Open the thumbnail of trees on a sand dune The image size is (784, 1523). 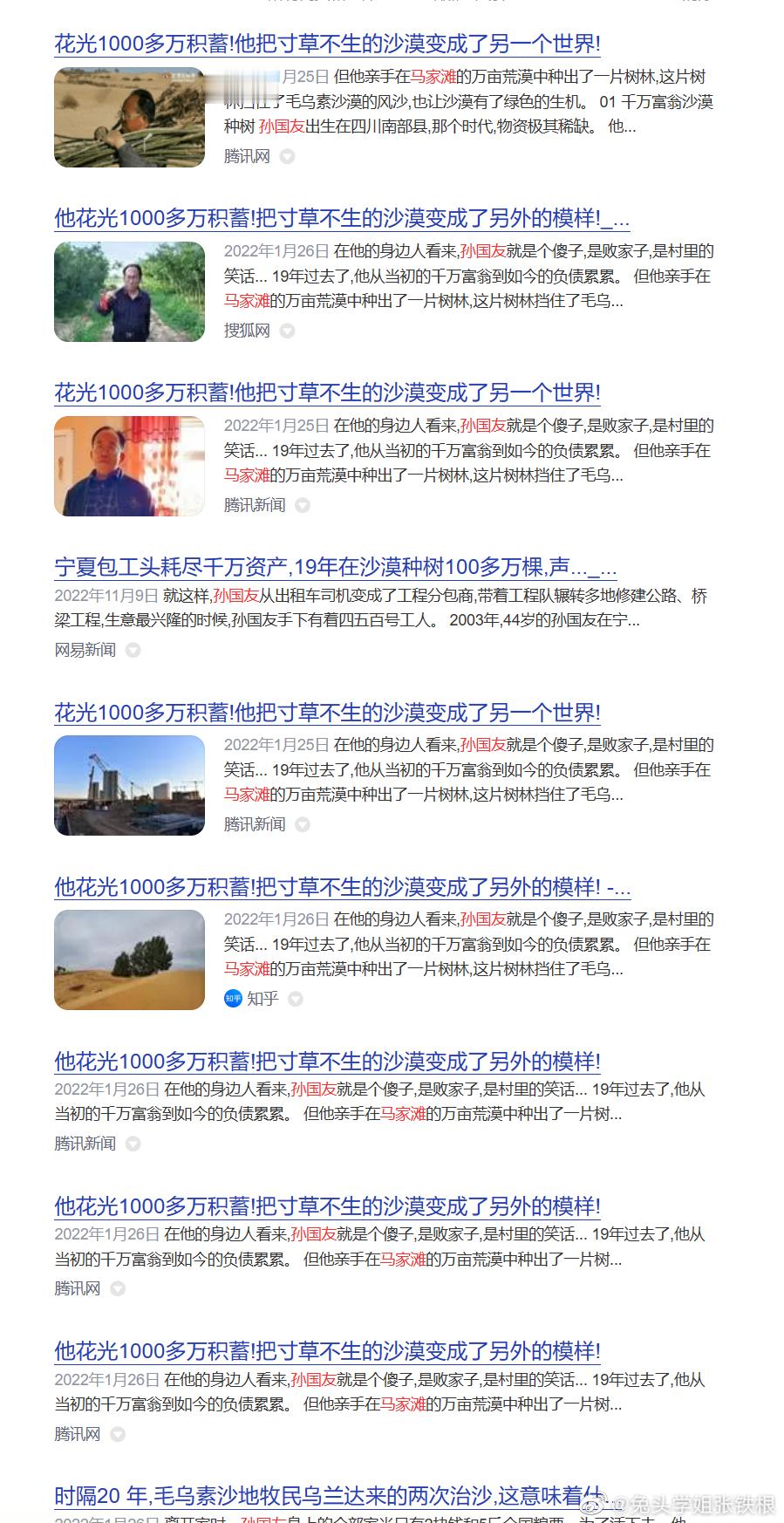[x=129, y=960]
